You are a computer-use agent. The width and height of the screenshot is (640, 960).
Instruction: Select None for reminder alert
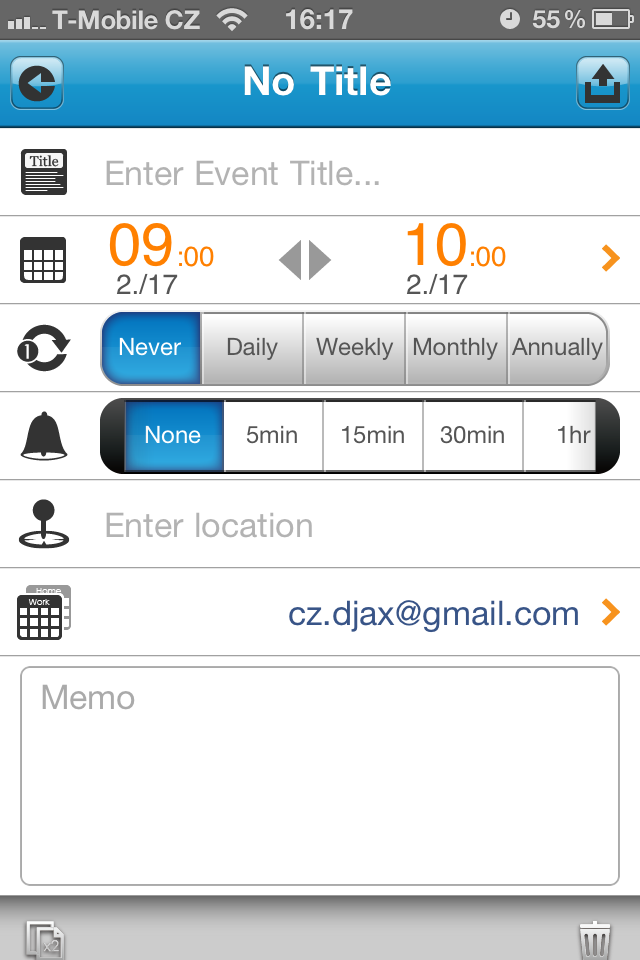172,435
